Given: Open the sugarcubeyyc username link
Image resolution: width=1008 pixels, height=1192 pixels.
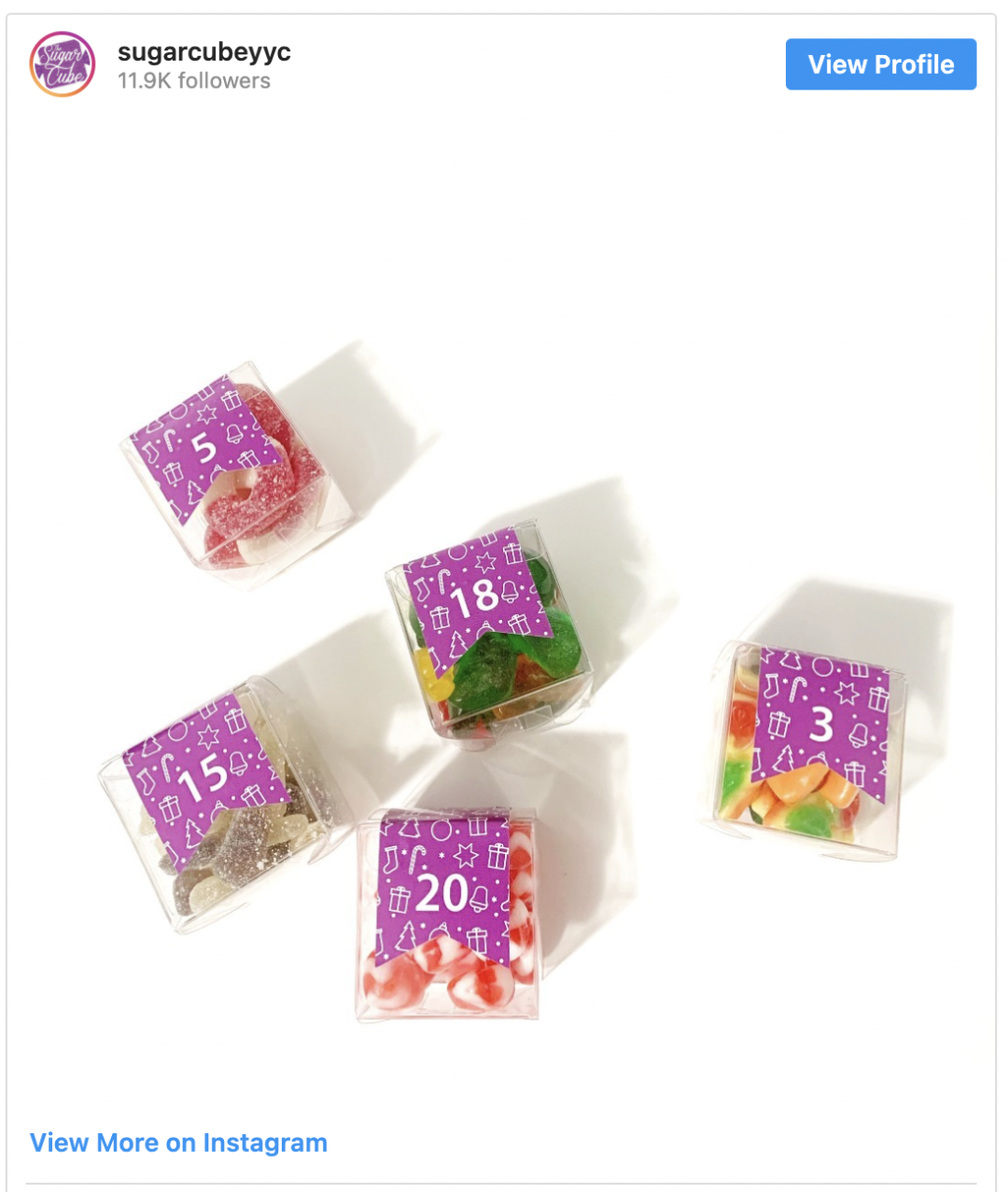Looking at the screenshot, I should [203, 51].
